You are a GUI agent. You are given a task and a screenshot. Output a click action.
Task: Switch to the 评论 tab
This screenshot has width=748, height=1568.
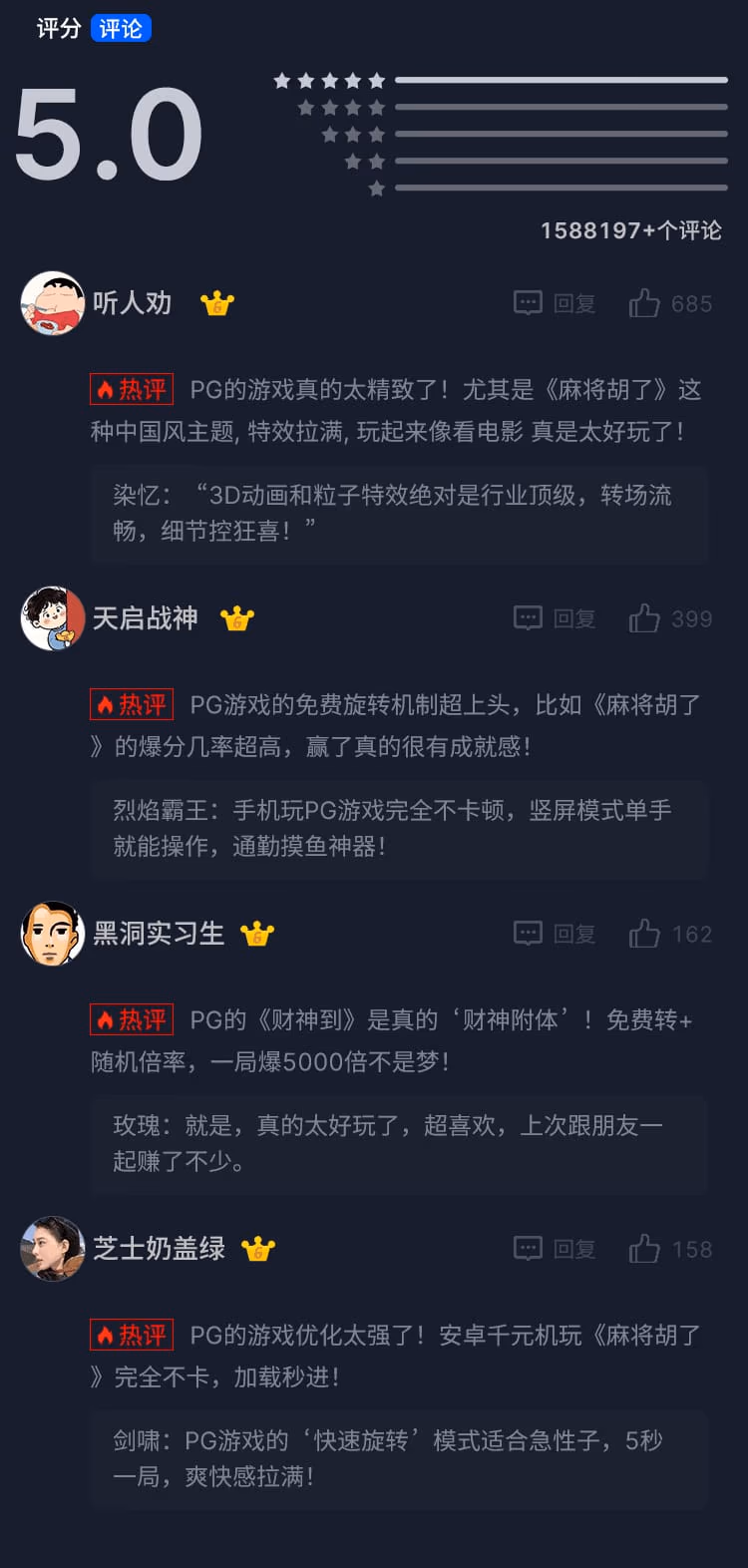point(121,28)
